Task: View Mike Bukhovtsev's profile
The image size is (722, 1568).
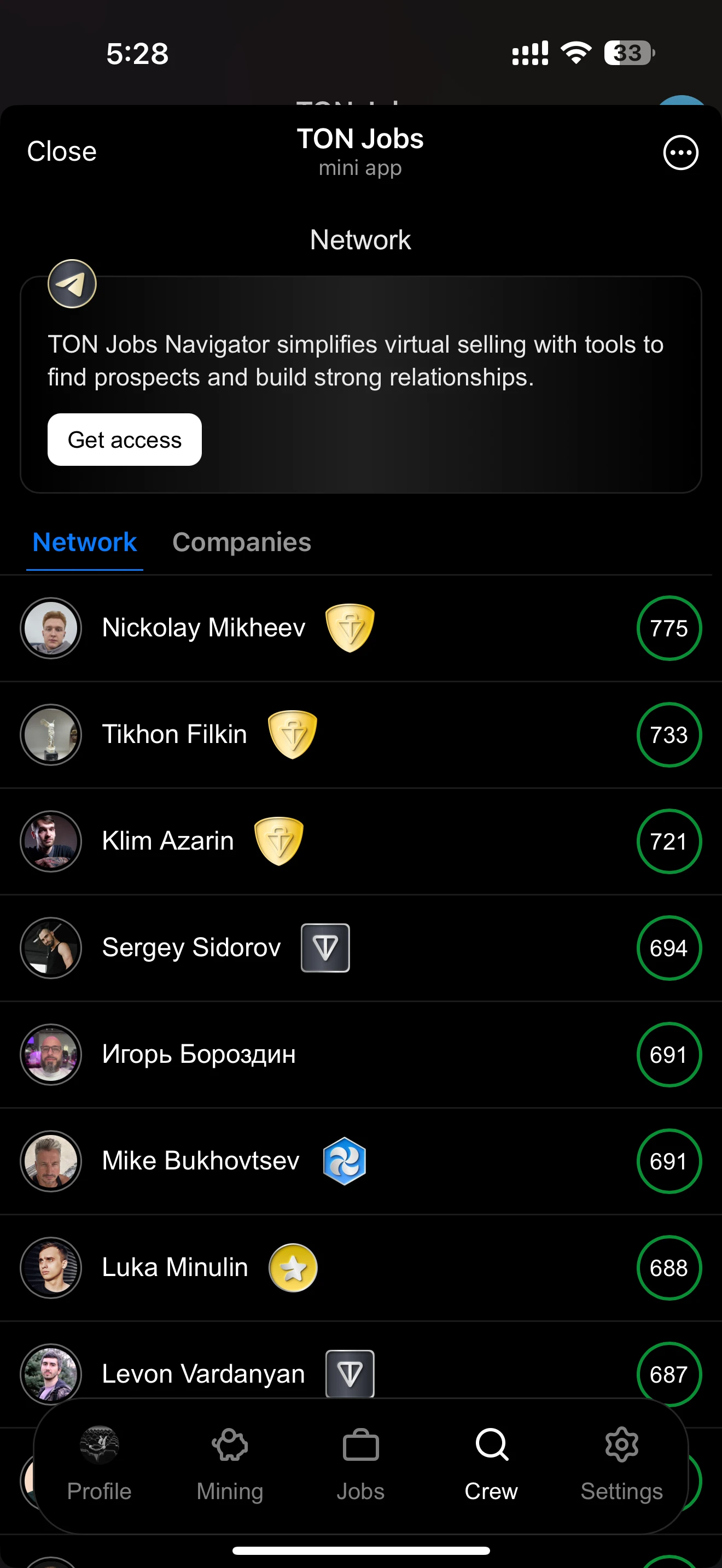Action: (200, 1160)
